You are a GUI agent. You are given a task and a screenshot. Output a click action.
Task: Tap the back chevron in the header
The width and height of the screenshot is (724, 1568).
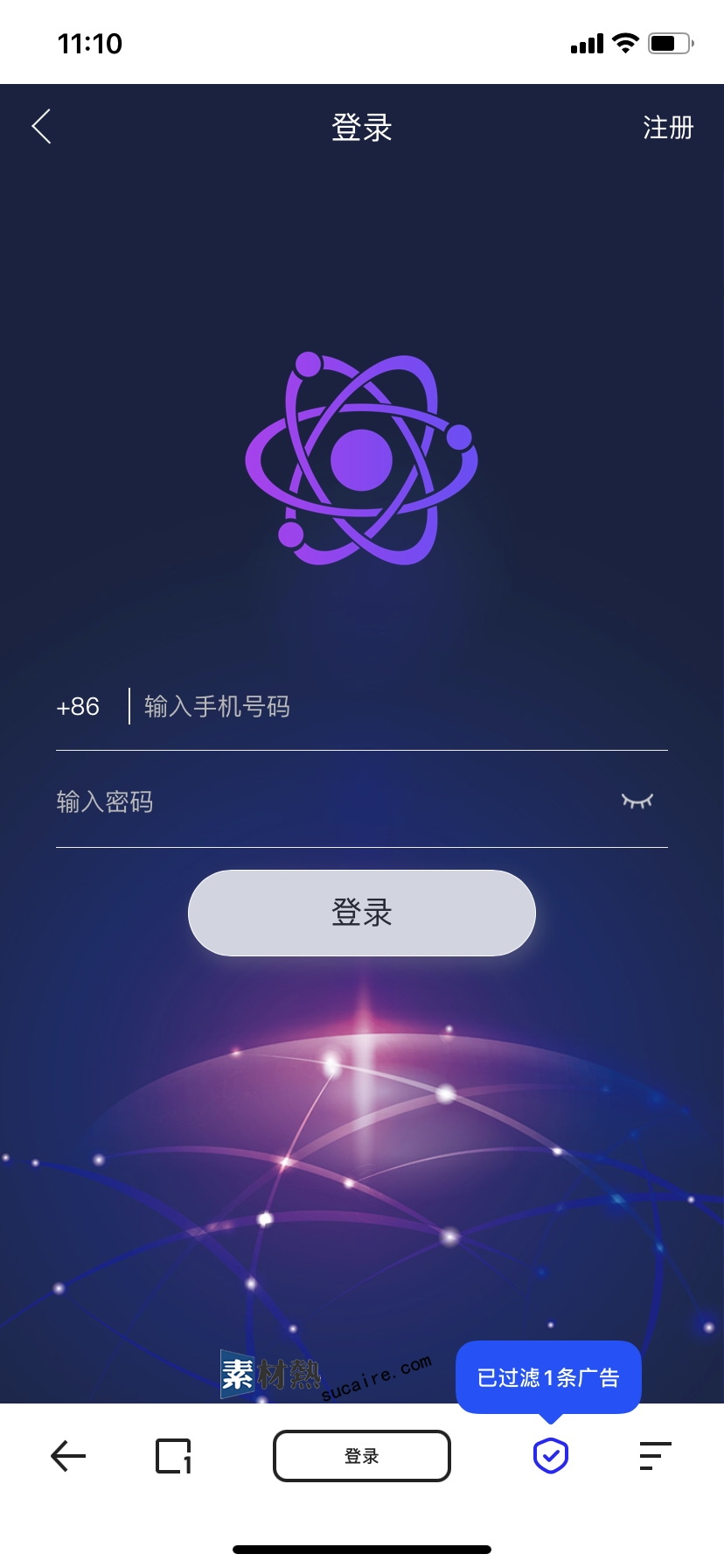(x=42, y=127)
